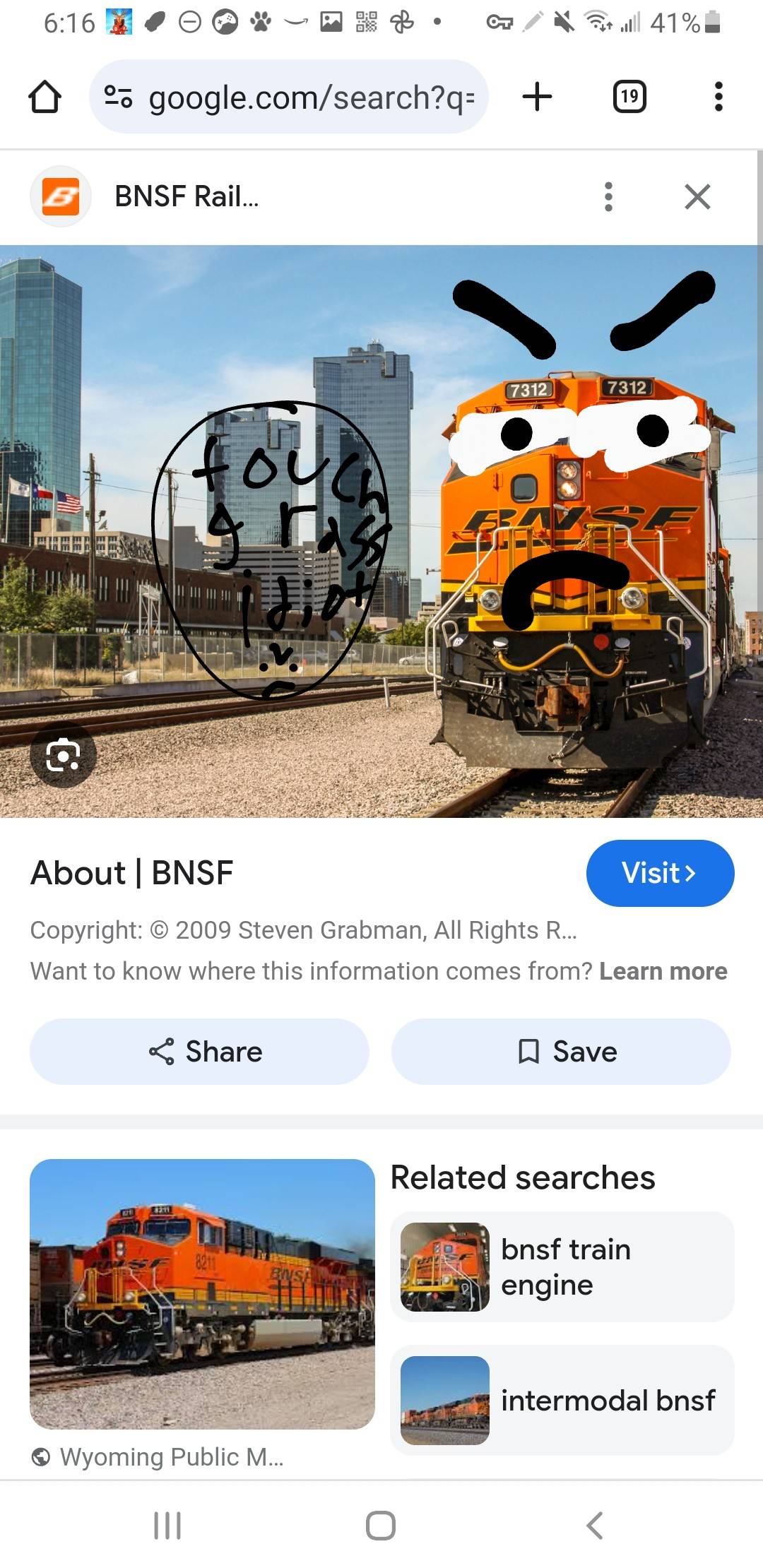The image size is (763, 1568).
Task: Open the BNSF Railway source header
Action: coord(187,196)
